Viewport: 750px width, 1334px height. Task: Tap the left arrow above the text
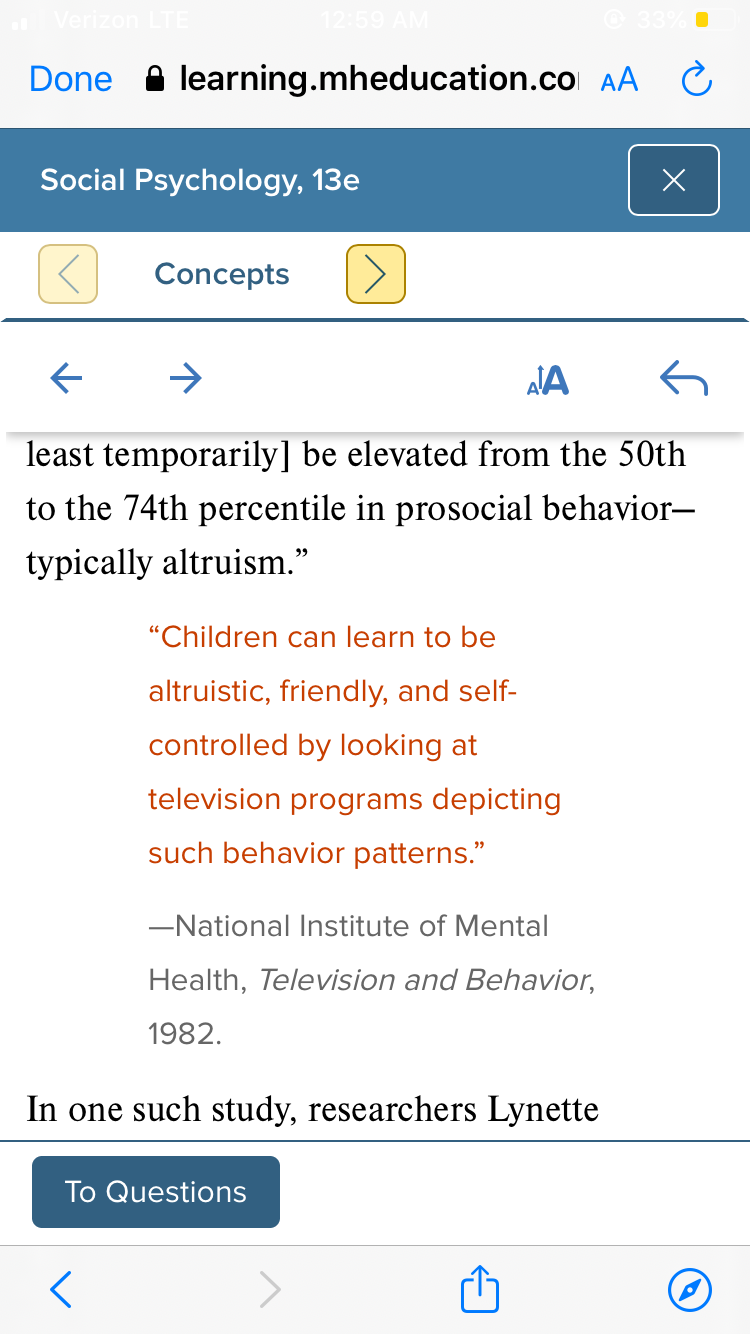tap(67, 377)
